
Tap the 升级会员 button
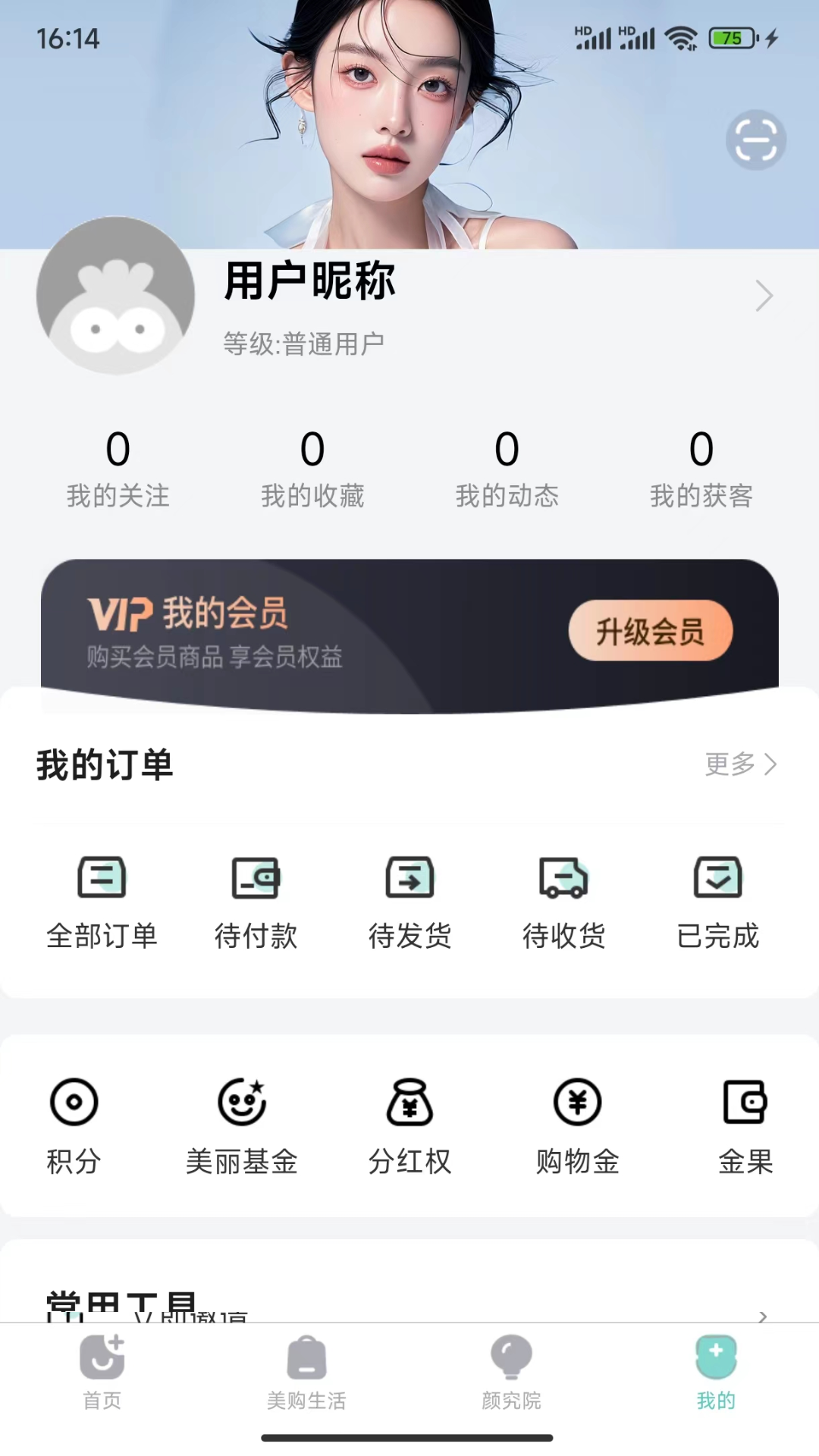click(650, 631)
